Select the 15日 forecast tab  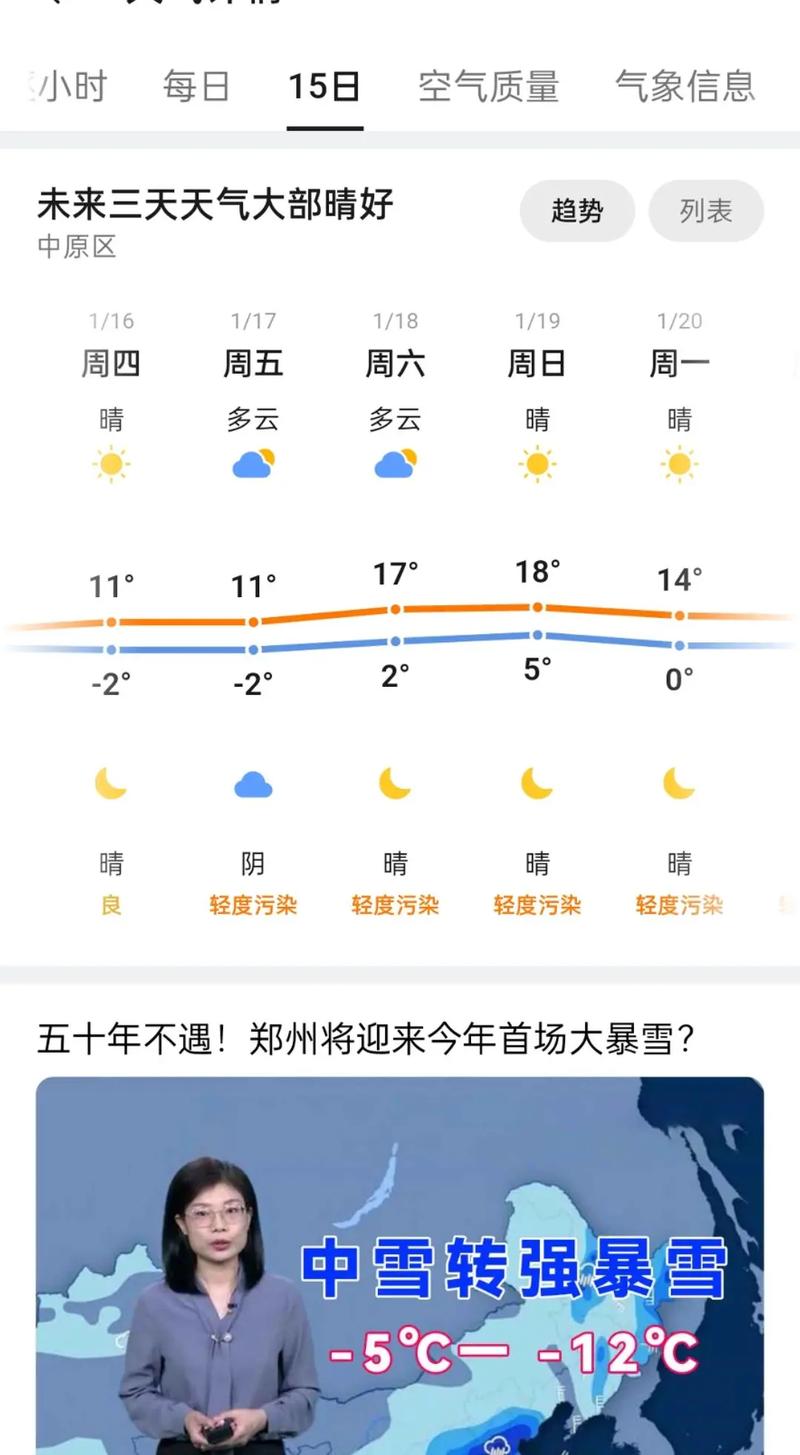tap(324, 88)
